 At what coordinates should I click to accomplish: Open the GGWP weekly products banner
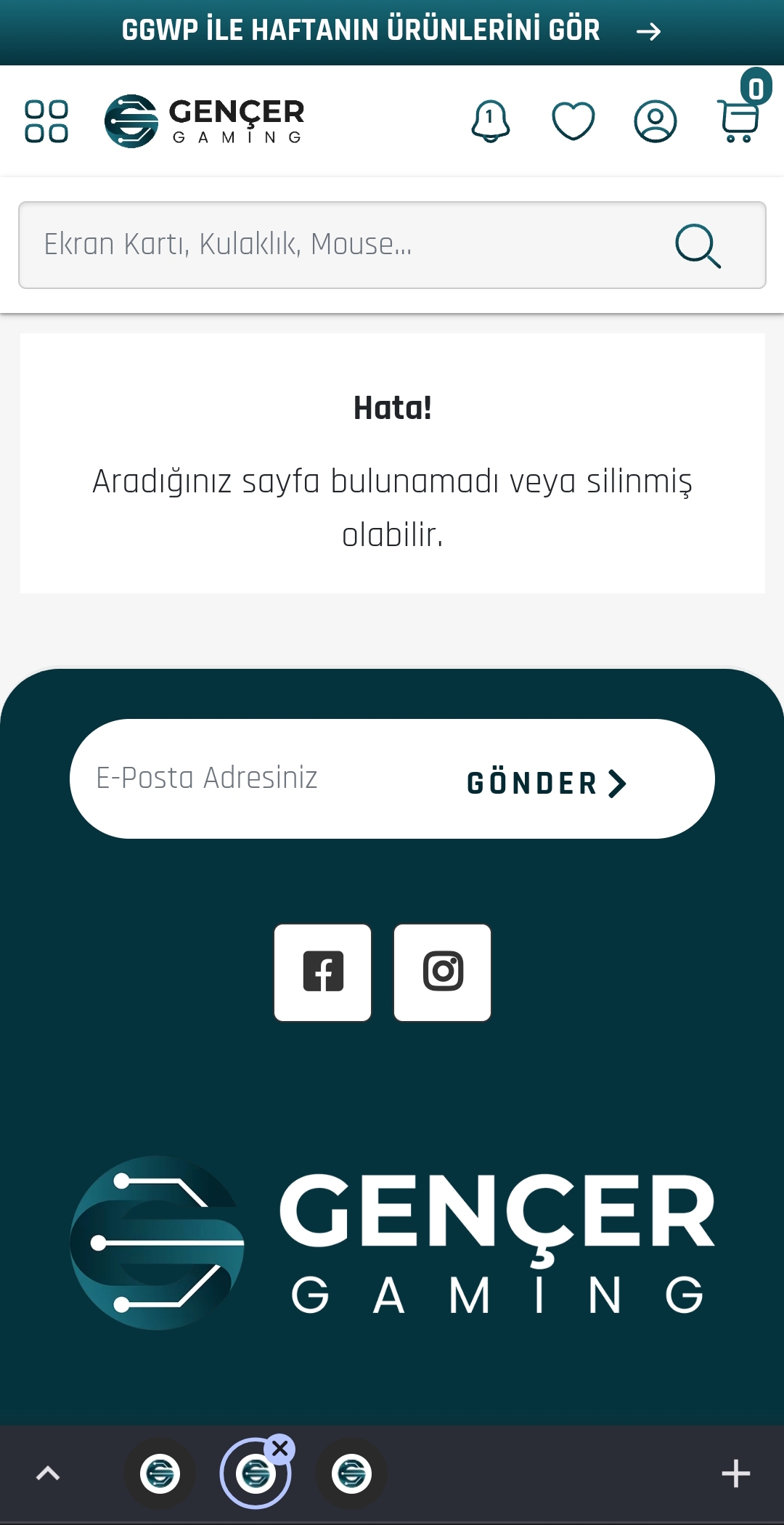click(x=392, y=31)
